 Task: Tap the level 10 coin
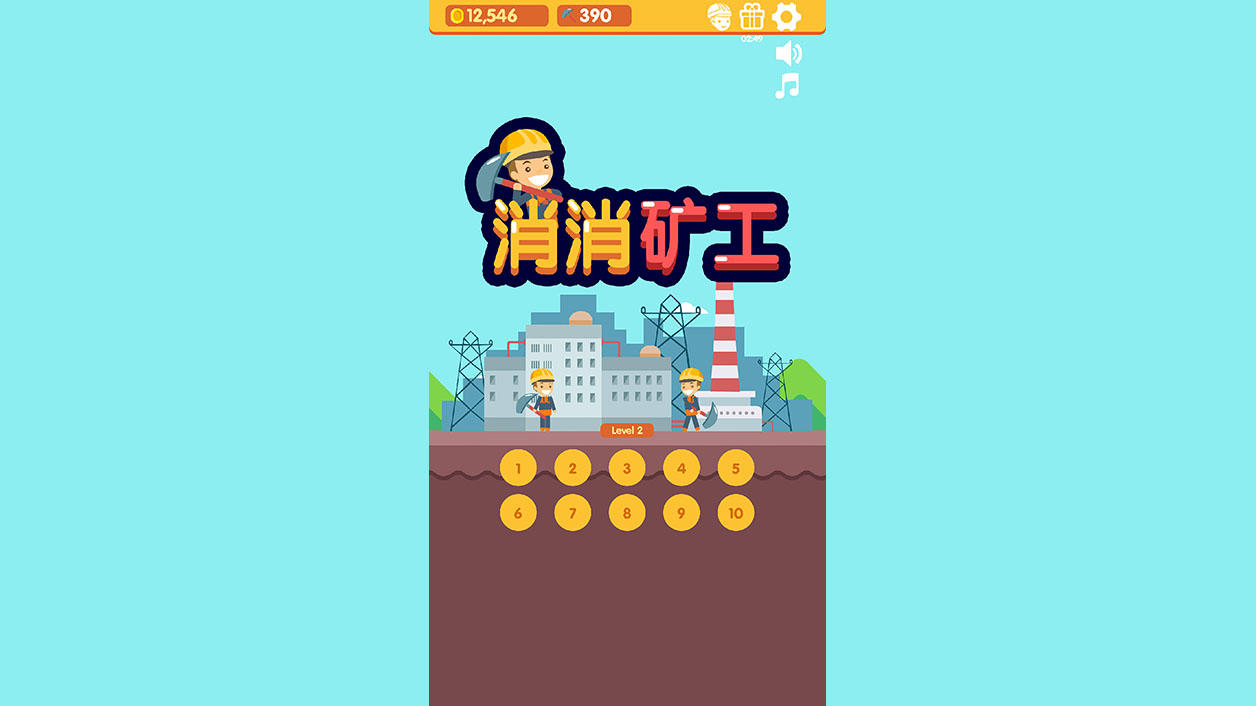click(x=735, y=513)
